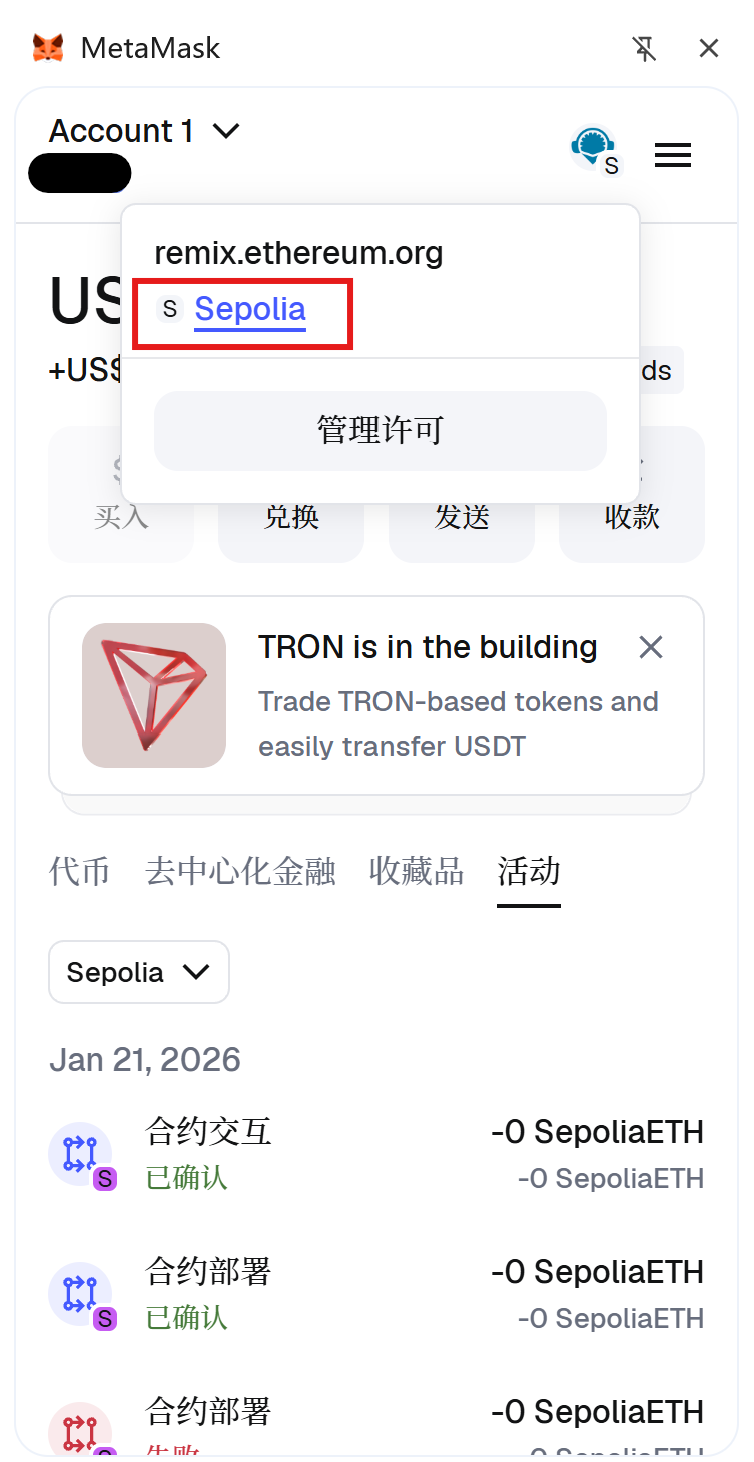This screenshot has height=1462, width=754.
Task: Open the confirmed 合约部署 transaction
Action: [x=376, y=1293]
